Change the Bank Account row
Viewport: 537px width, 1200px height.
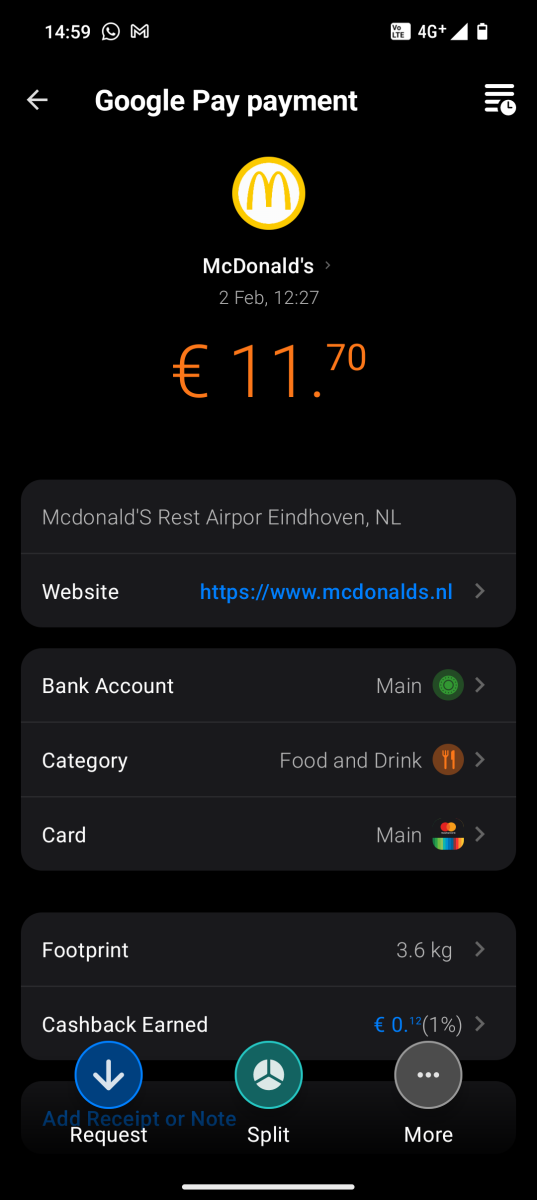pos(268,686)
